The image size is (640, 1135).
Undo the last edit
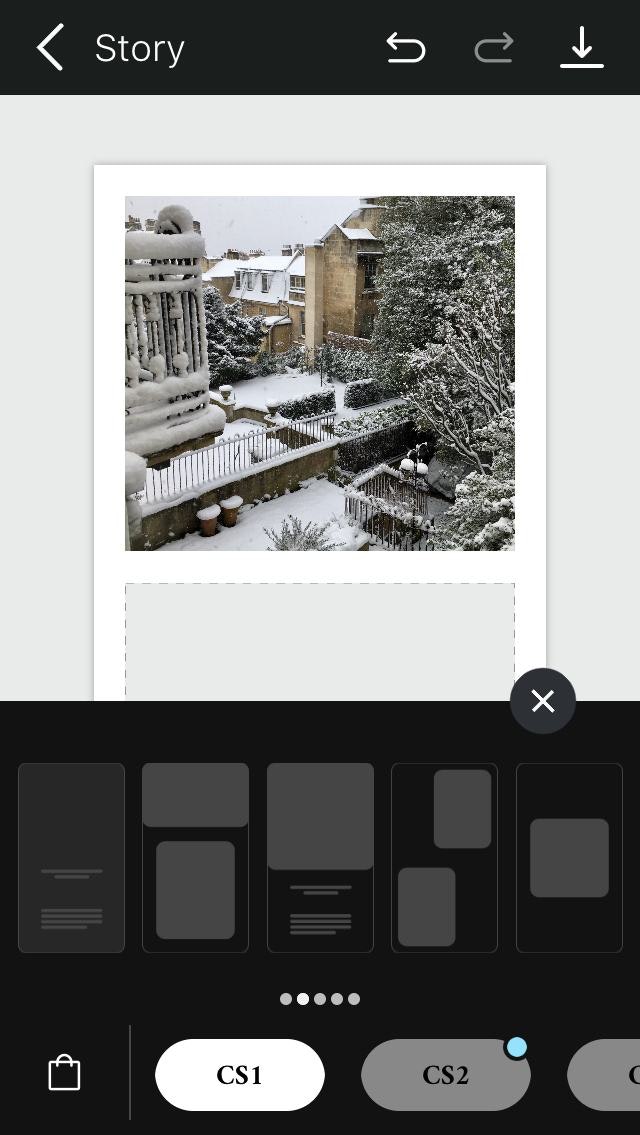(x=405, y=48)
